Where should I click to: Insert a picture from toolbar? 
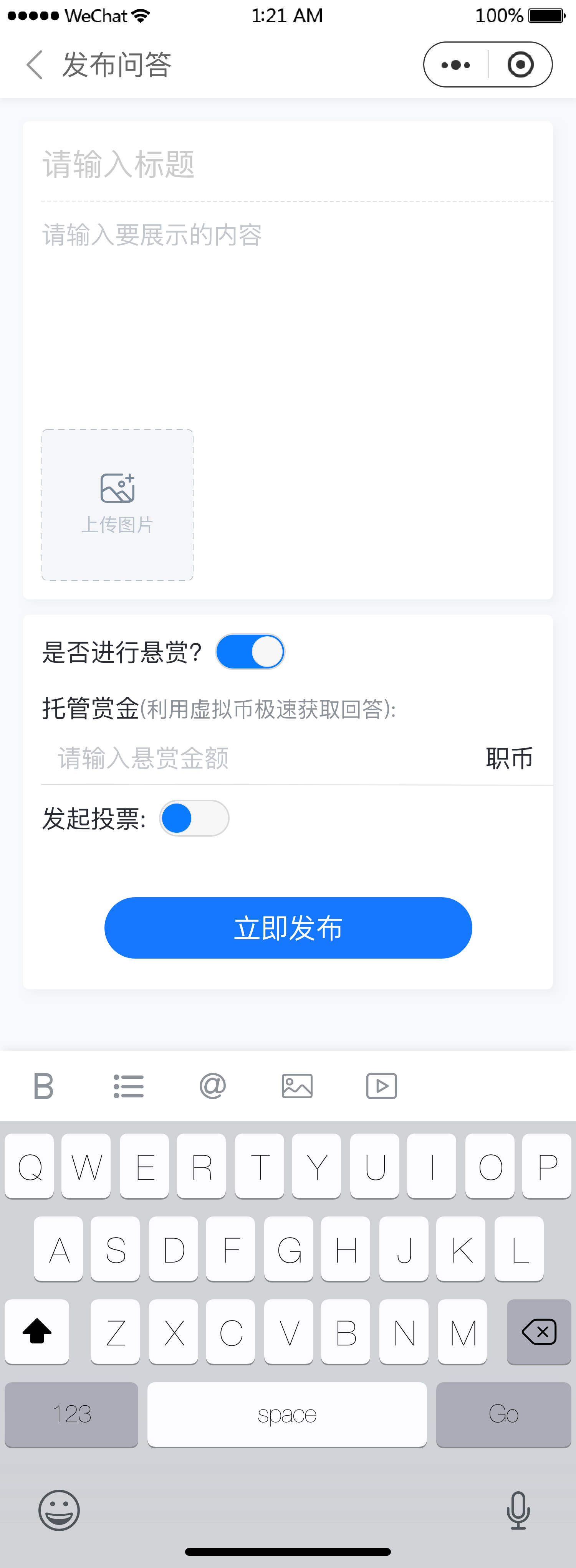(x=297, y=1086)
